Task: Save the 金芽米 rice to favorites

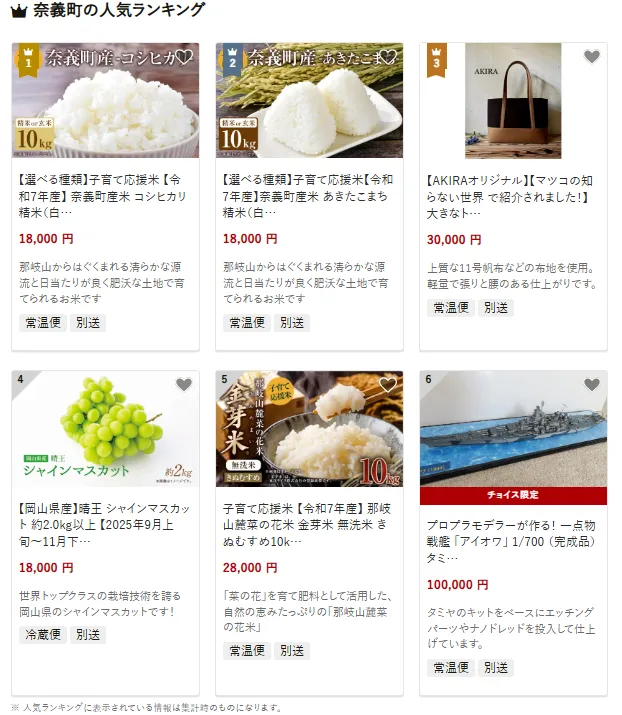Action: pyautogui.click(x=388, y=385)
